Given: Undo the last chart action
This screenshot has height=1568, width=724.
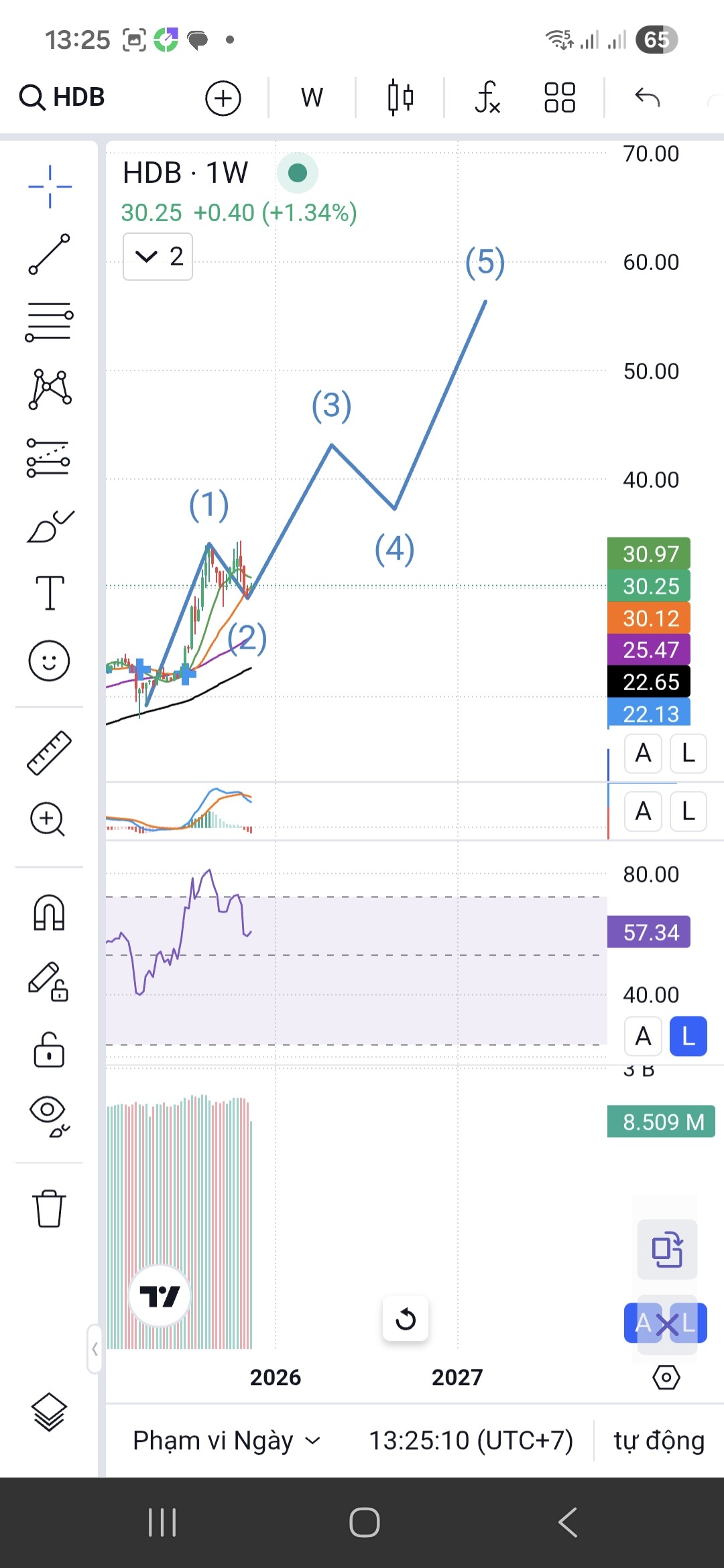Looking at the screenshot, I should coord(647,98).
